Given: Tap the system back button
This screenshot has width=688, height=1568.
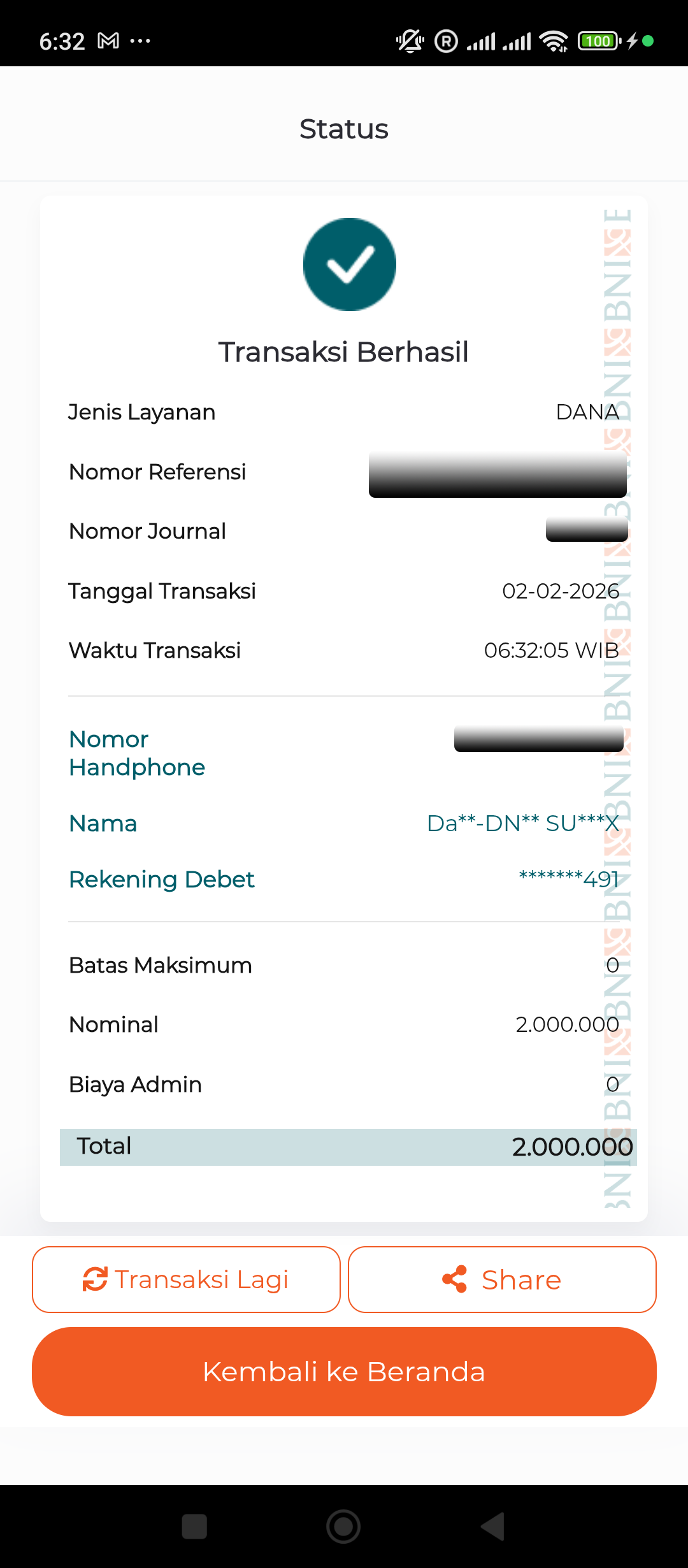Looking at the screenshot, I should click(493, 1527).
